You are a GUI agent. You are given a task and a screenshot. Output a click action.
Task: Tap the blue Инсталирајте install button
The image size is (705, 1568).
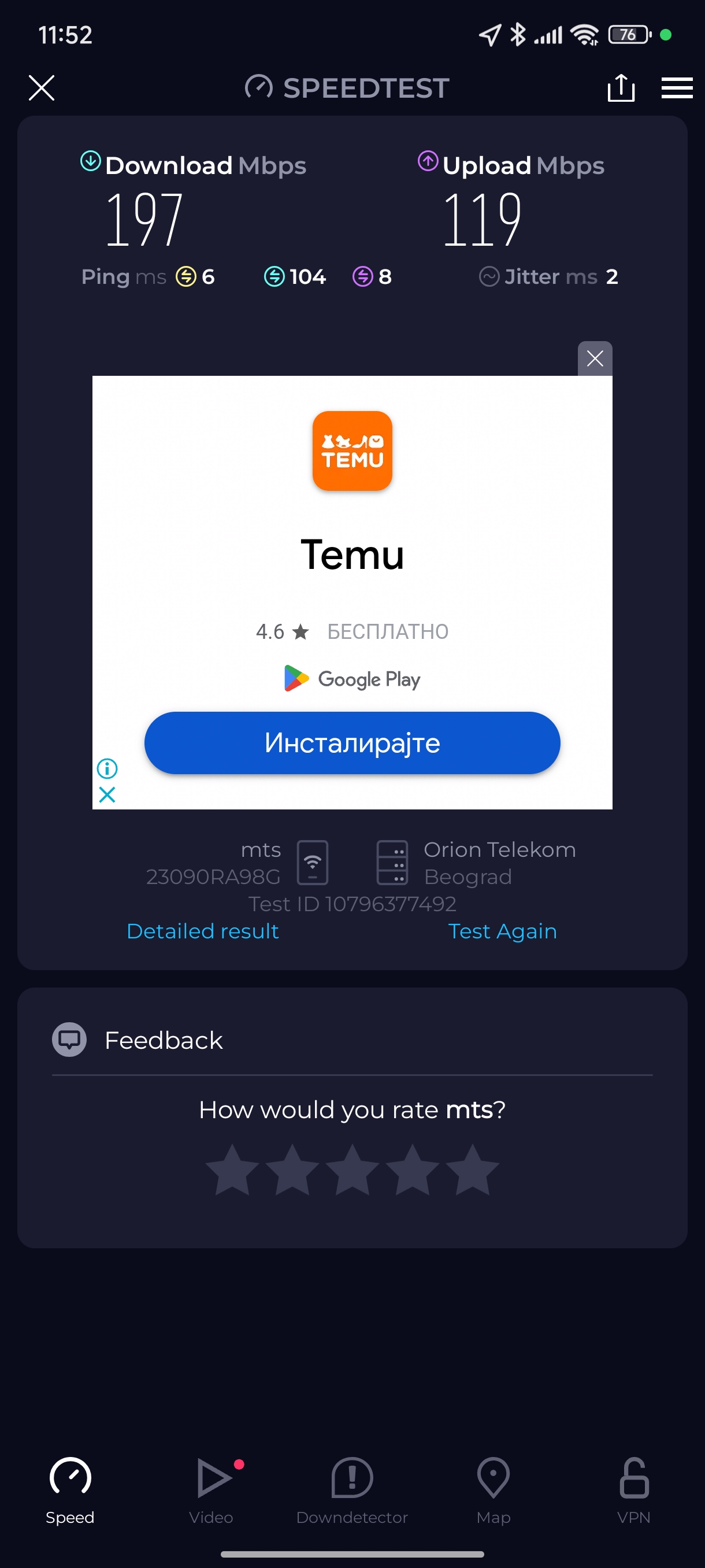click(351, 742)
